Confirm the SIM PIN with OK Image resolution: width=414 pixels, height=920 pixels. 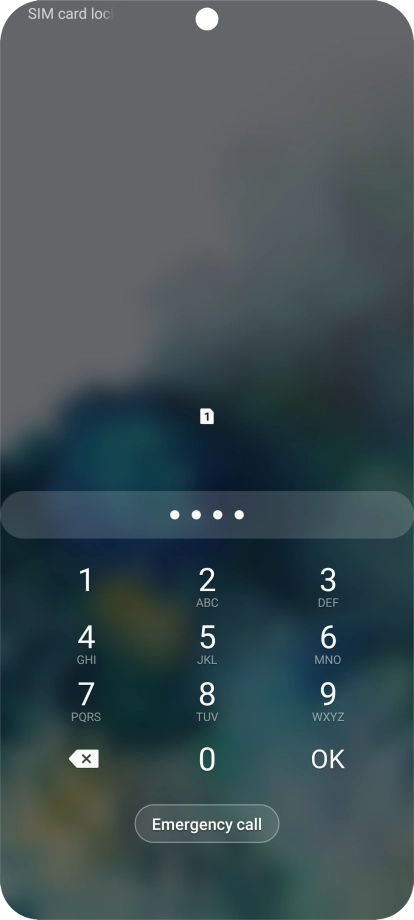click(328, 759)
